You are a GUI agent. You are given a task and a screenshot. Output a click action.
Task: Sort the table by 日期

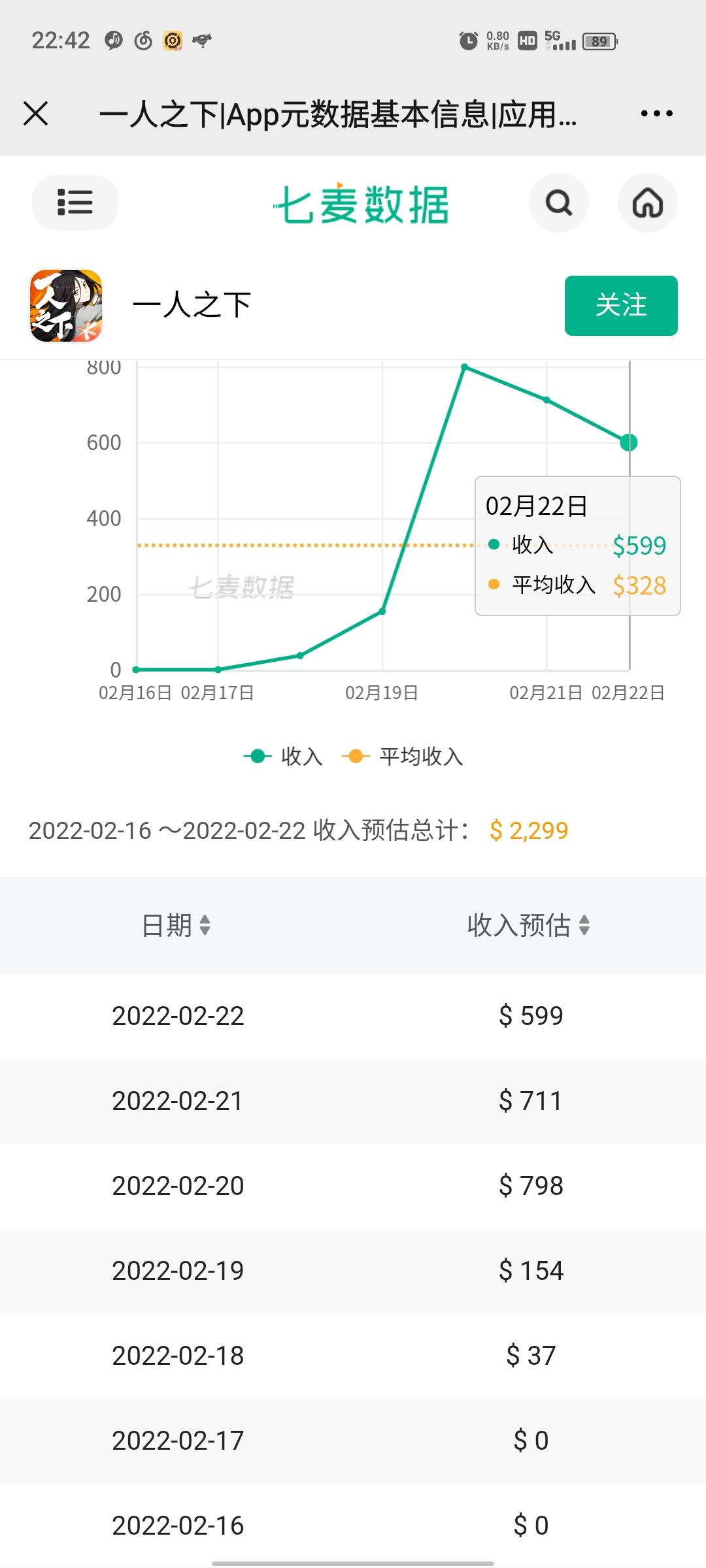click(176, 925)
